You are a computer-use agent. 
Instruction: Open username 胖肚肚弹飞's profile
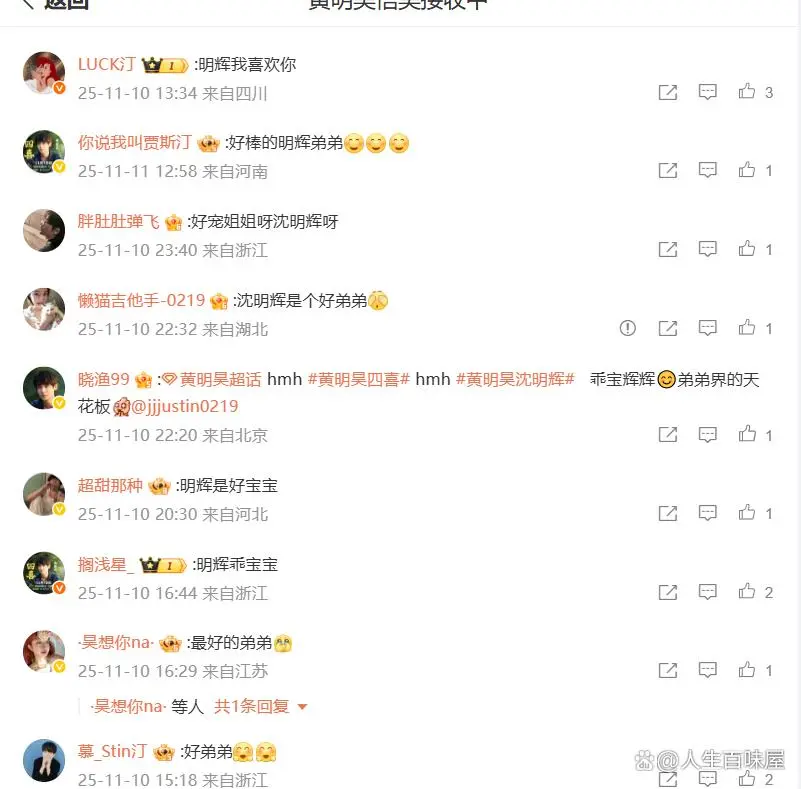[x=118, y=221]
